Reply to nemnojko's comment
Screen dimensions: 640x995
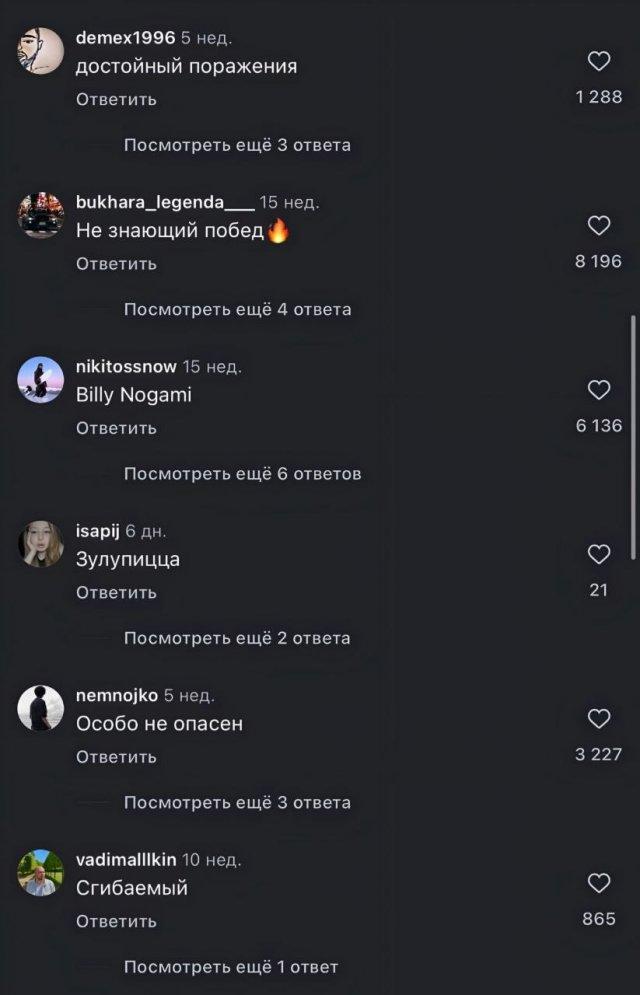point(116,757)
